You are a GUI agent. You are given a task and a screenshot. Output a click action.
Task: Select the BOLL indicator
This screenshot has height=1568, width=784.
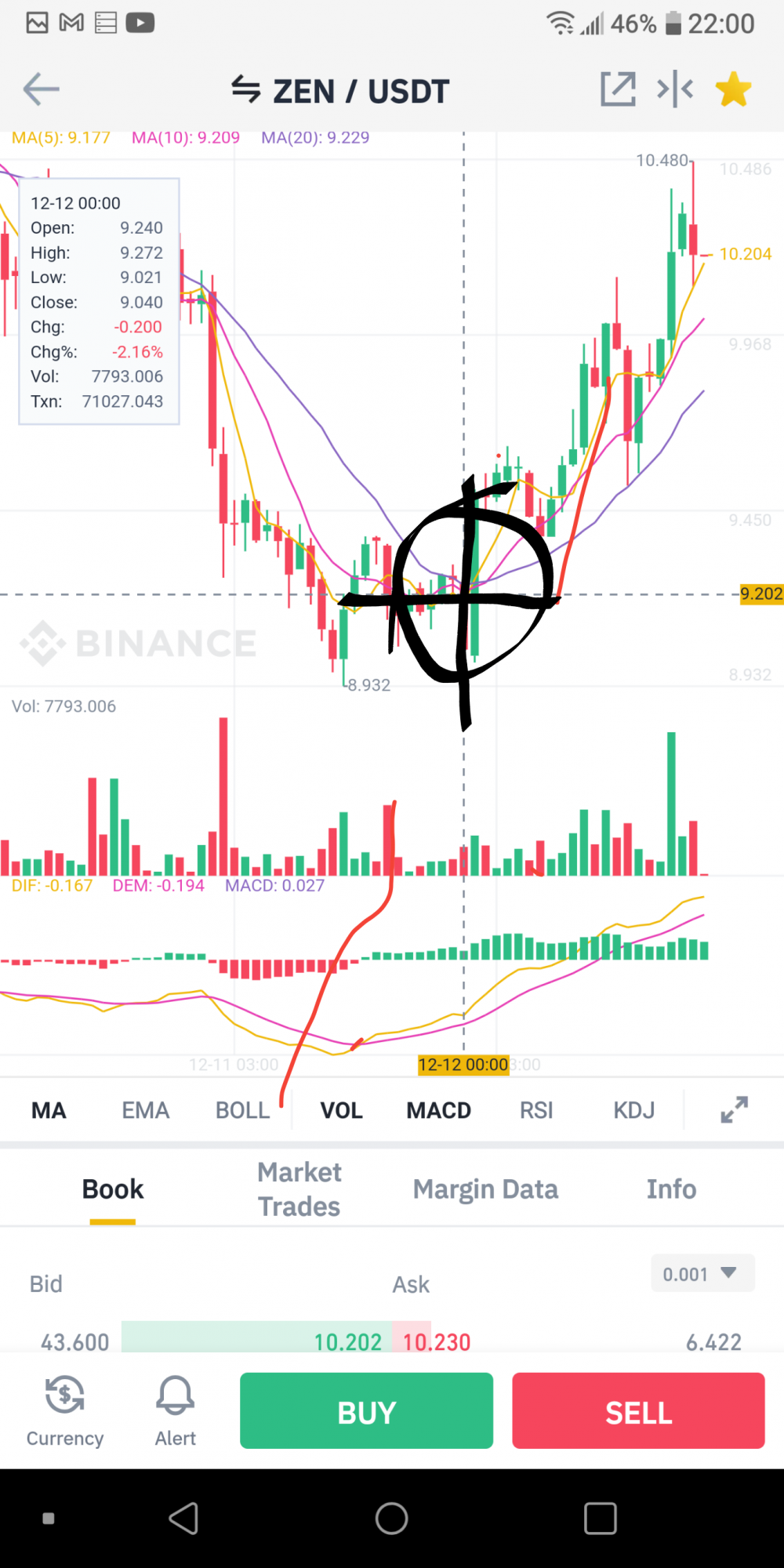pos(243,1110)
